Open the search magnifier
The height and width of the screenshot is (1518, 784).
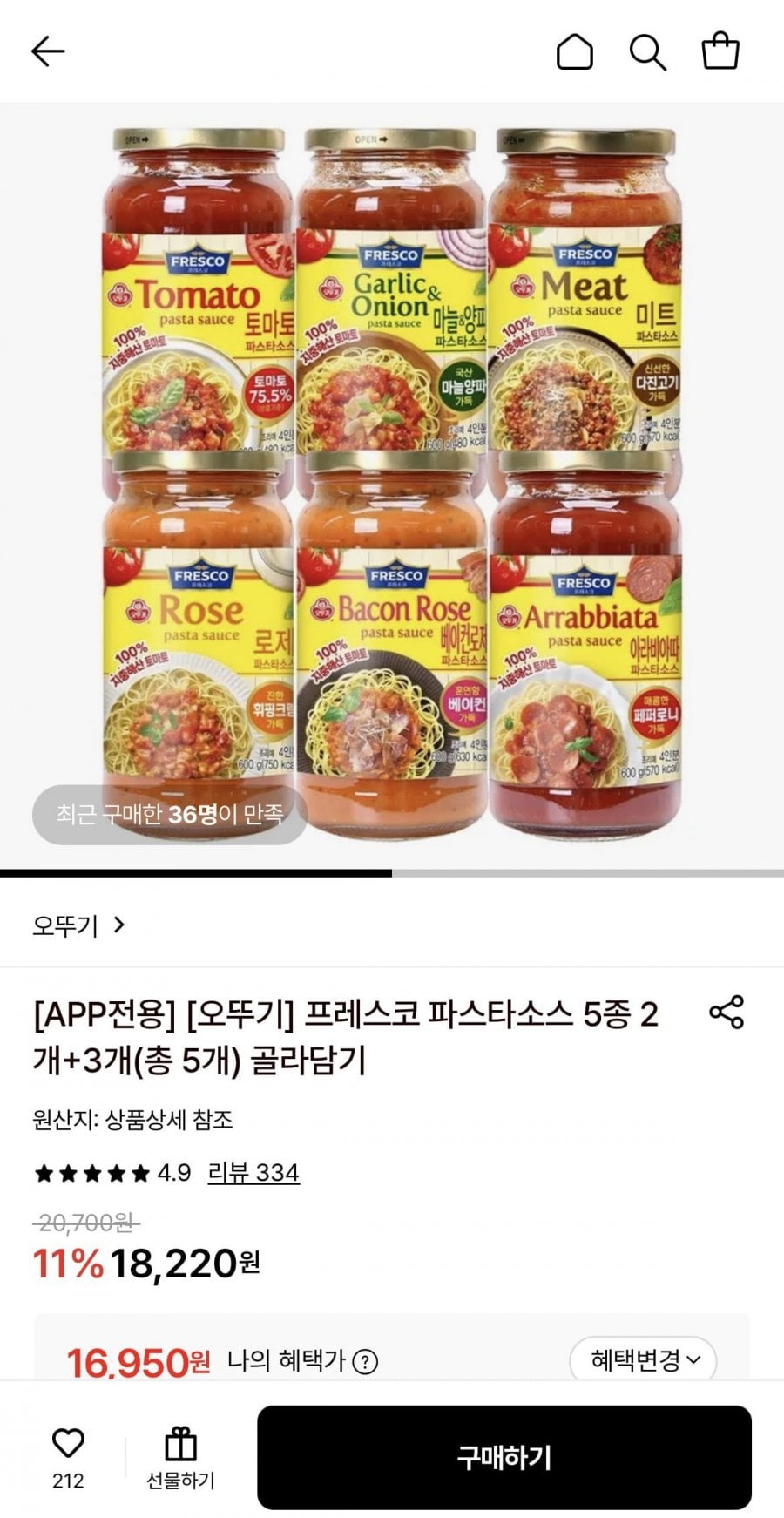pyautogui.click(x=647, y=51)
